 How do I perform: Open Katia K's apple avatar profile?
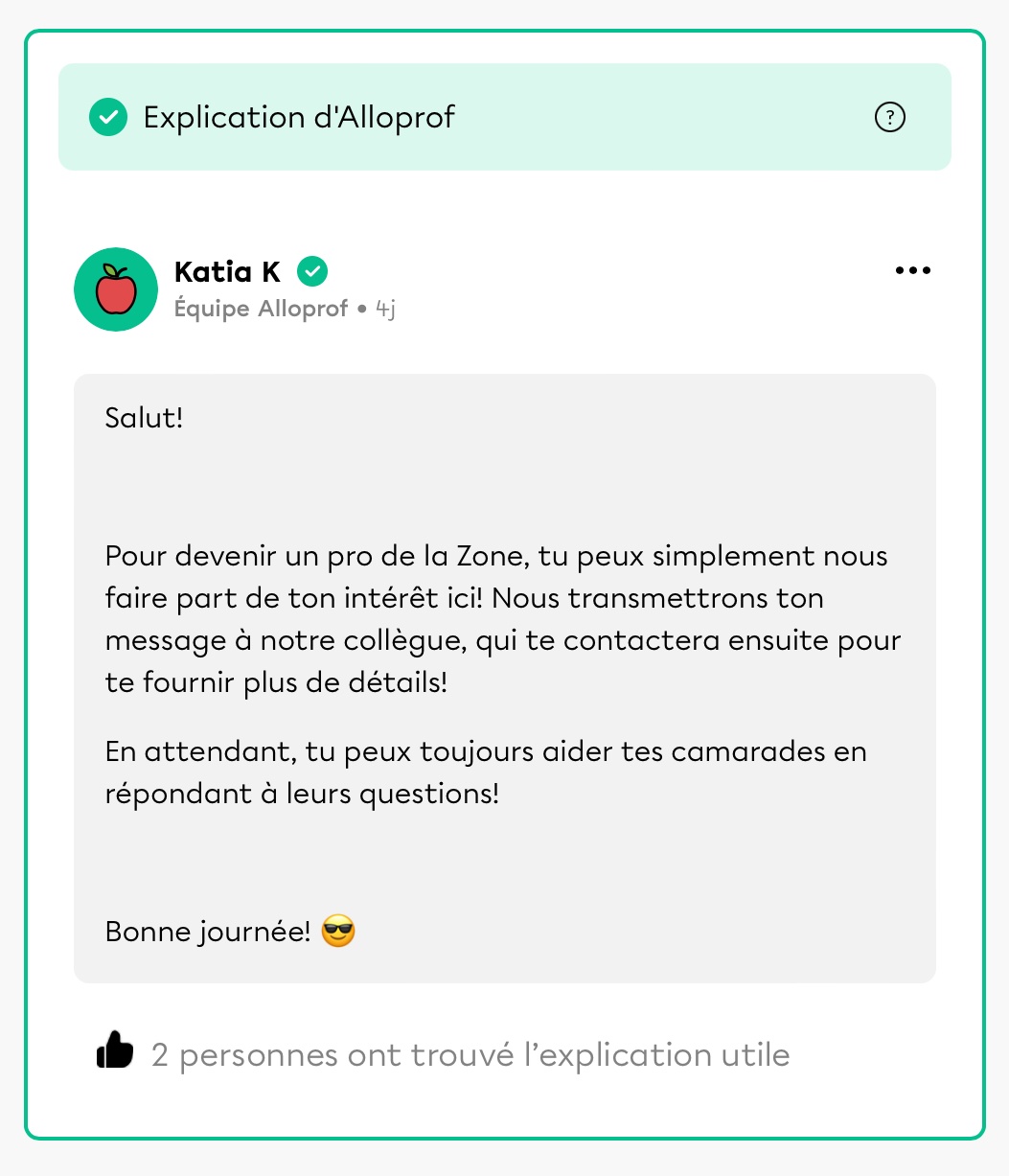116,289
